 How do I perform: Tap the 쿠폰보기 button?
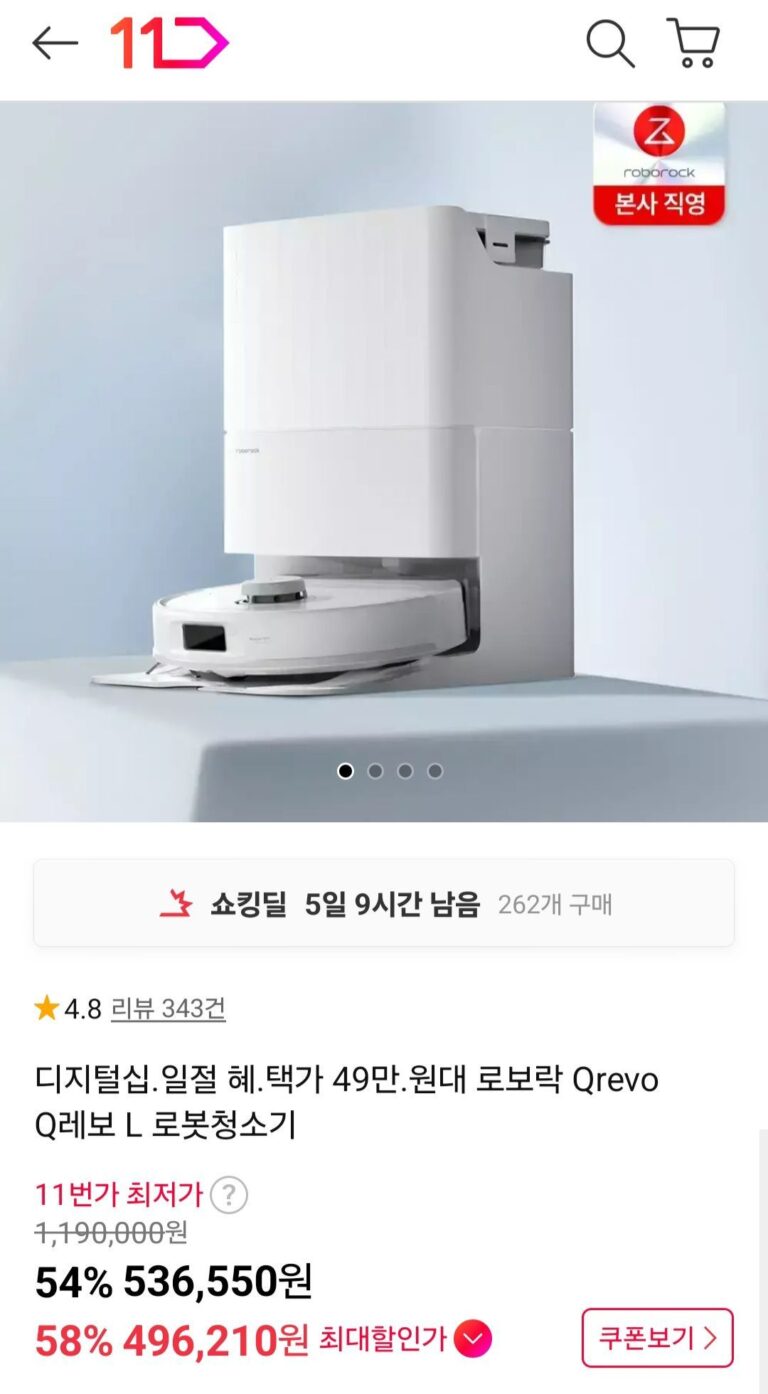click(657, 1338)
